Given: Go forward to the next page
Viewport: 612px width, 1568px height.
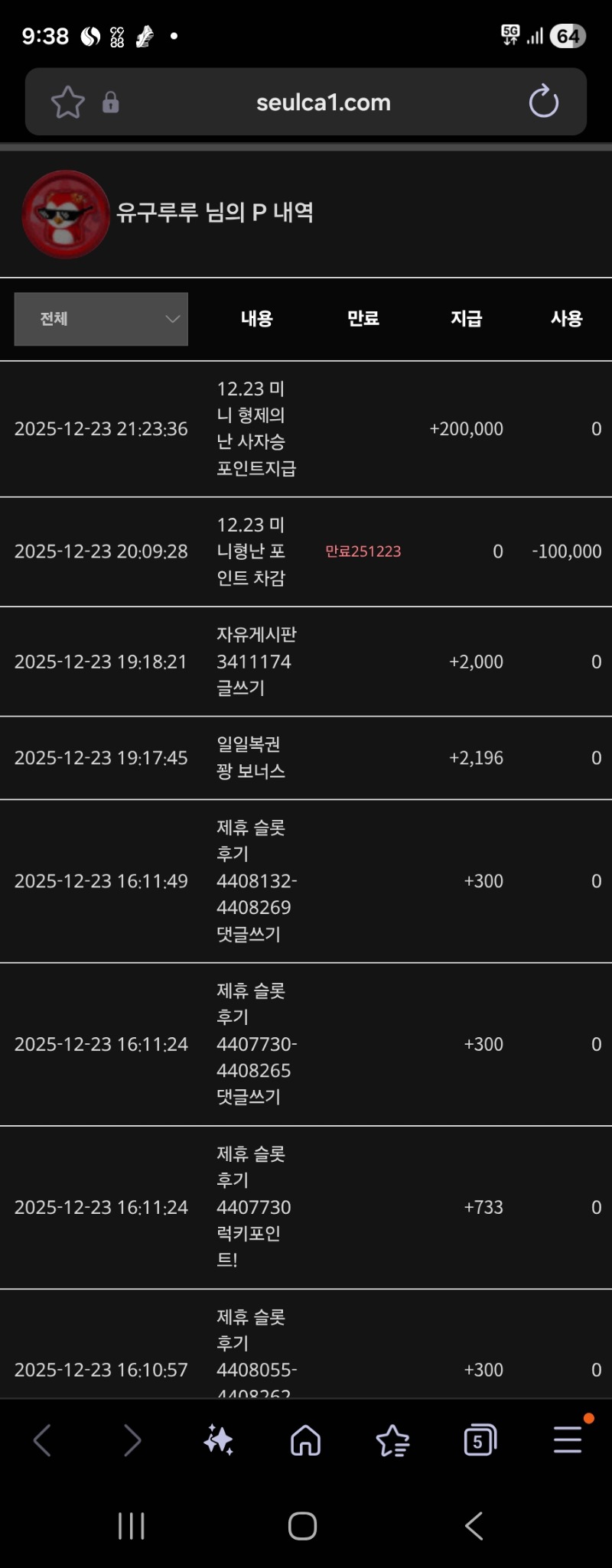Looking at the screenshot, I should click(x=132, y=1441).
